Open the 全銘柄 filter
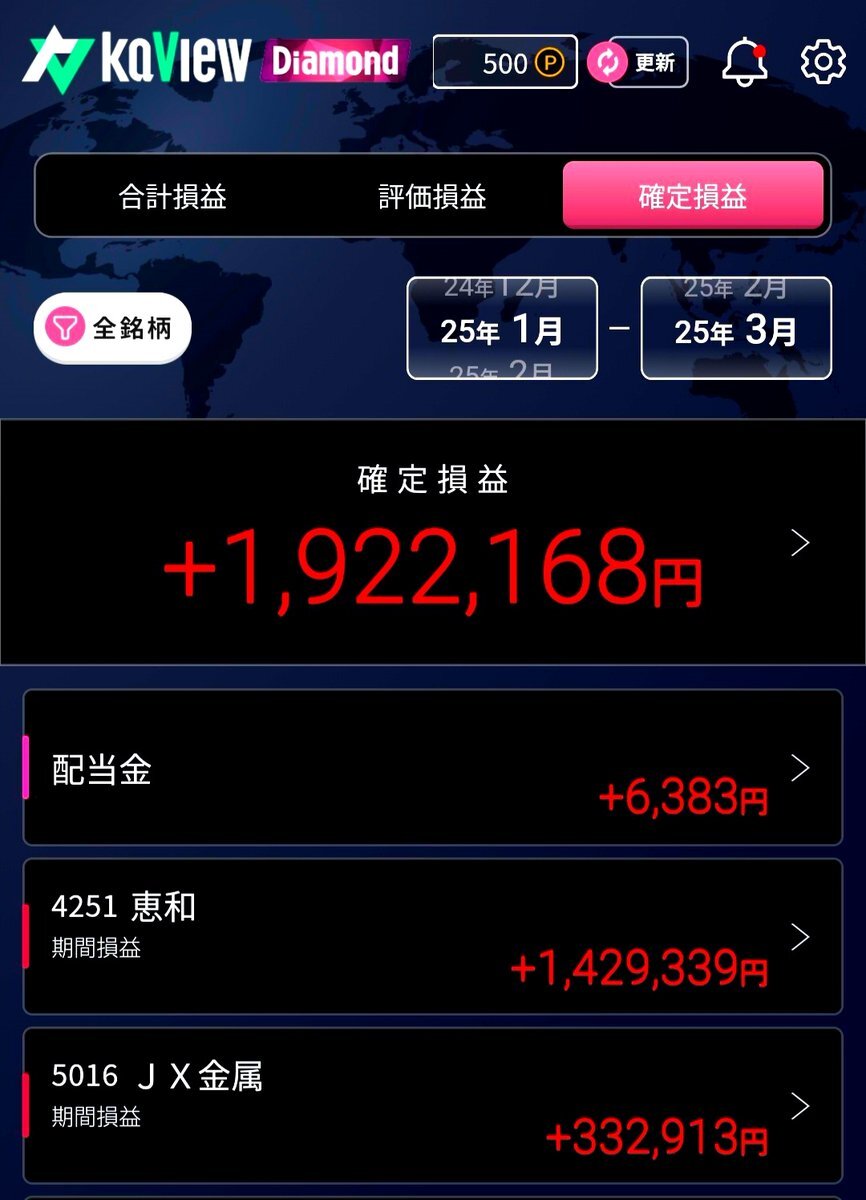This screenshot has width=866, height=1200. (113, 328)
